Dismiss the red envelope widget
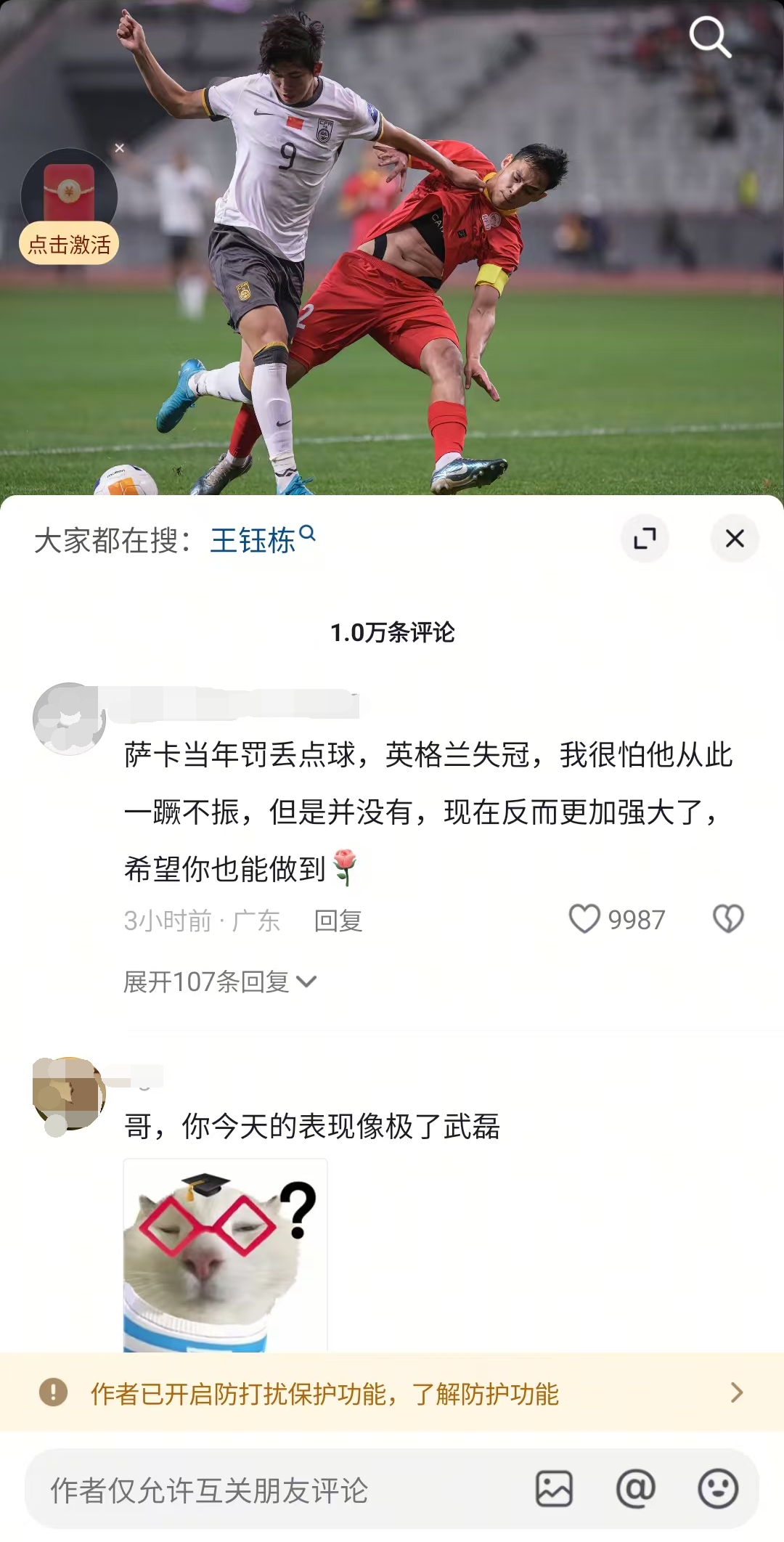Viewport: 784px width, 1542px height. [120, 148]
